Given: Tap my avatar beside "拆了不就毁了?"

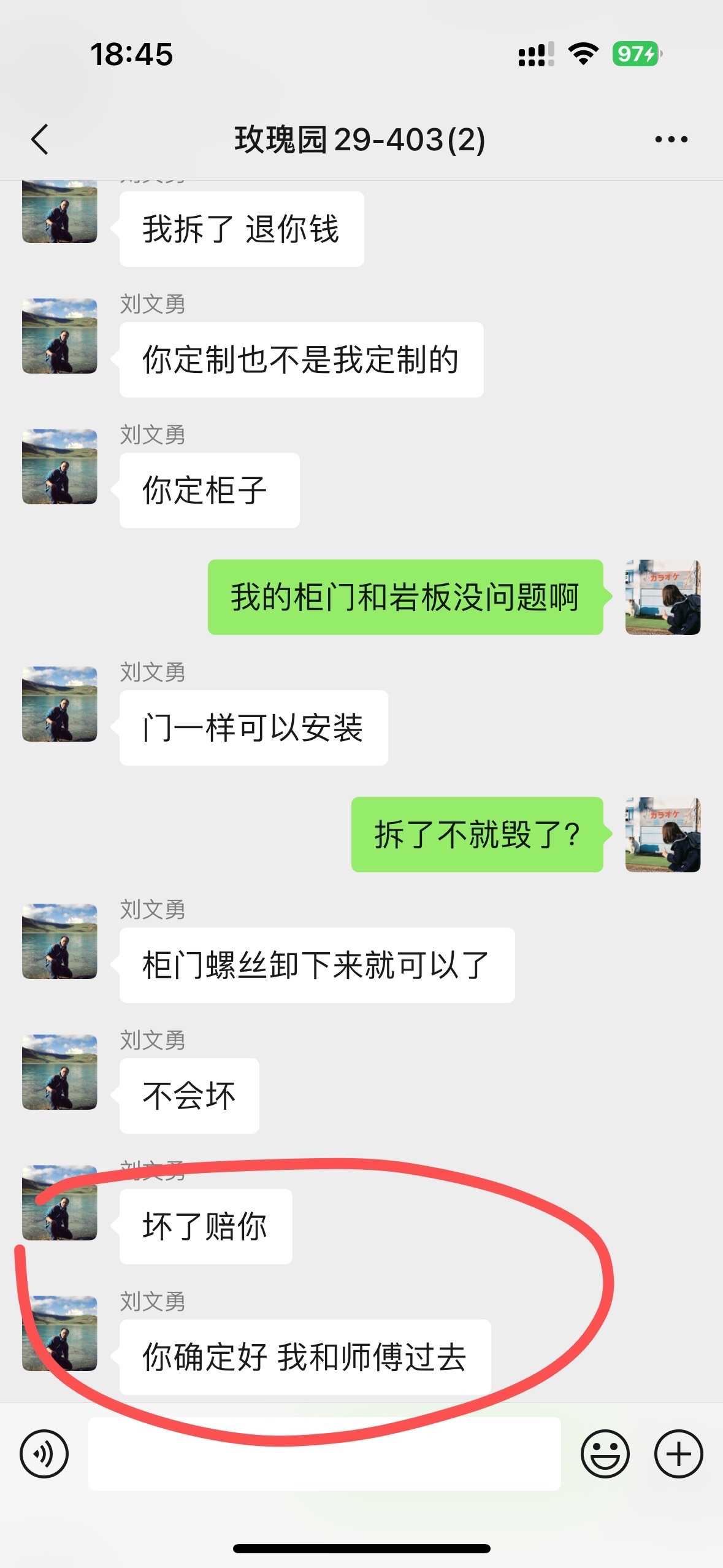Looking at the screenshot, I should 662,834.
